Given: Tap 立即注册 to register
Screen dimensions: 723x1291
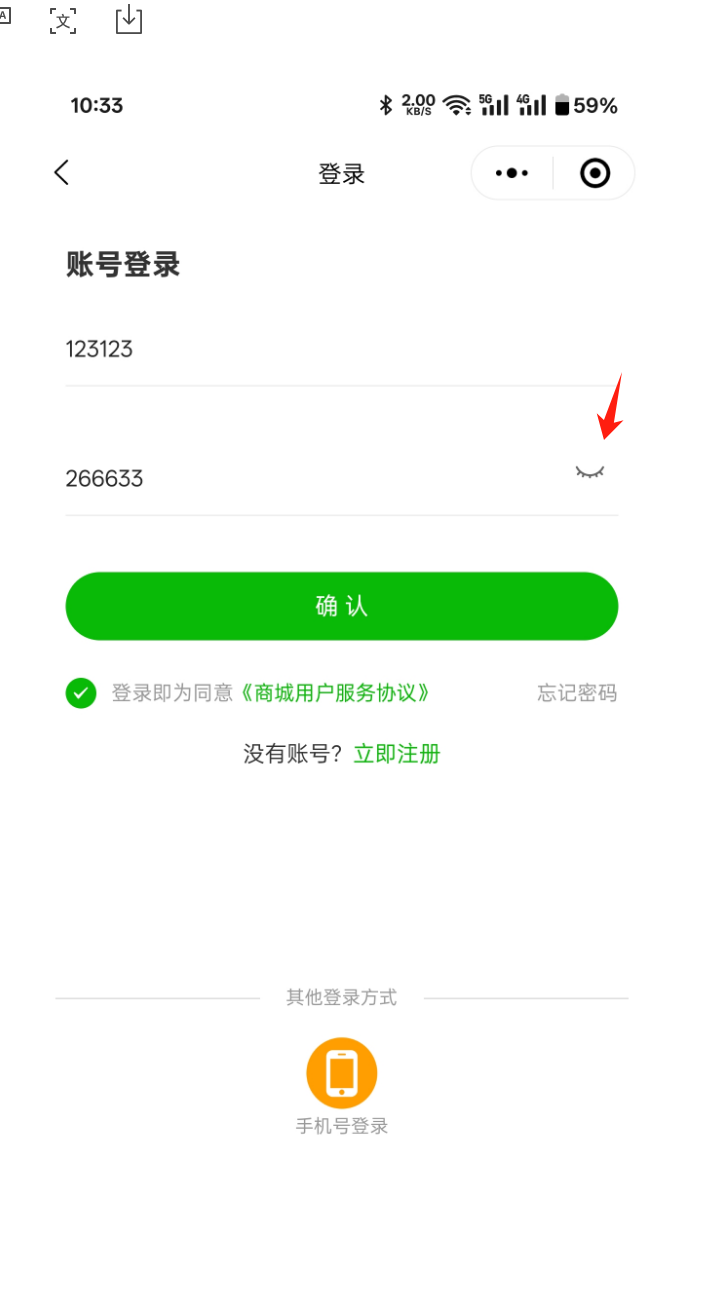Looking at the screenshot, I should (x=397, y=754).
